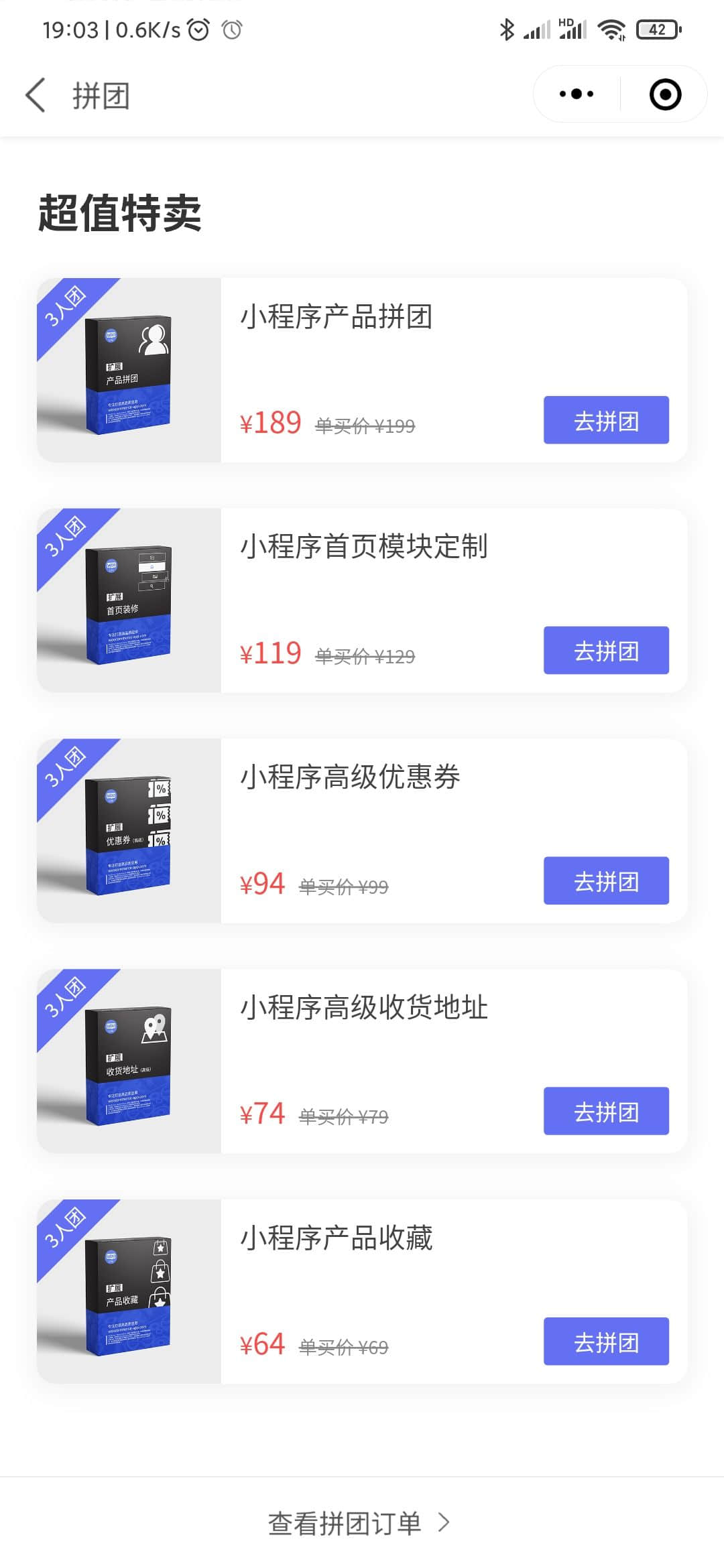View my group orders via 查看拼团订单
Image resolution: width=724 pixels, height=1568 pixels.
(x=359, y=1523)
